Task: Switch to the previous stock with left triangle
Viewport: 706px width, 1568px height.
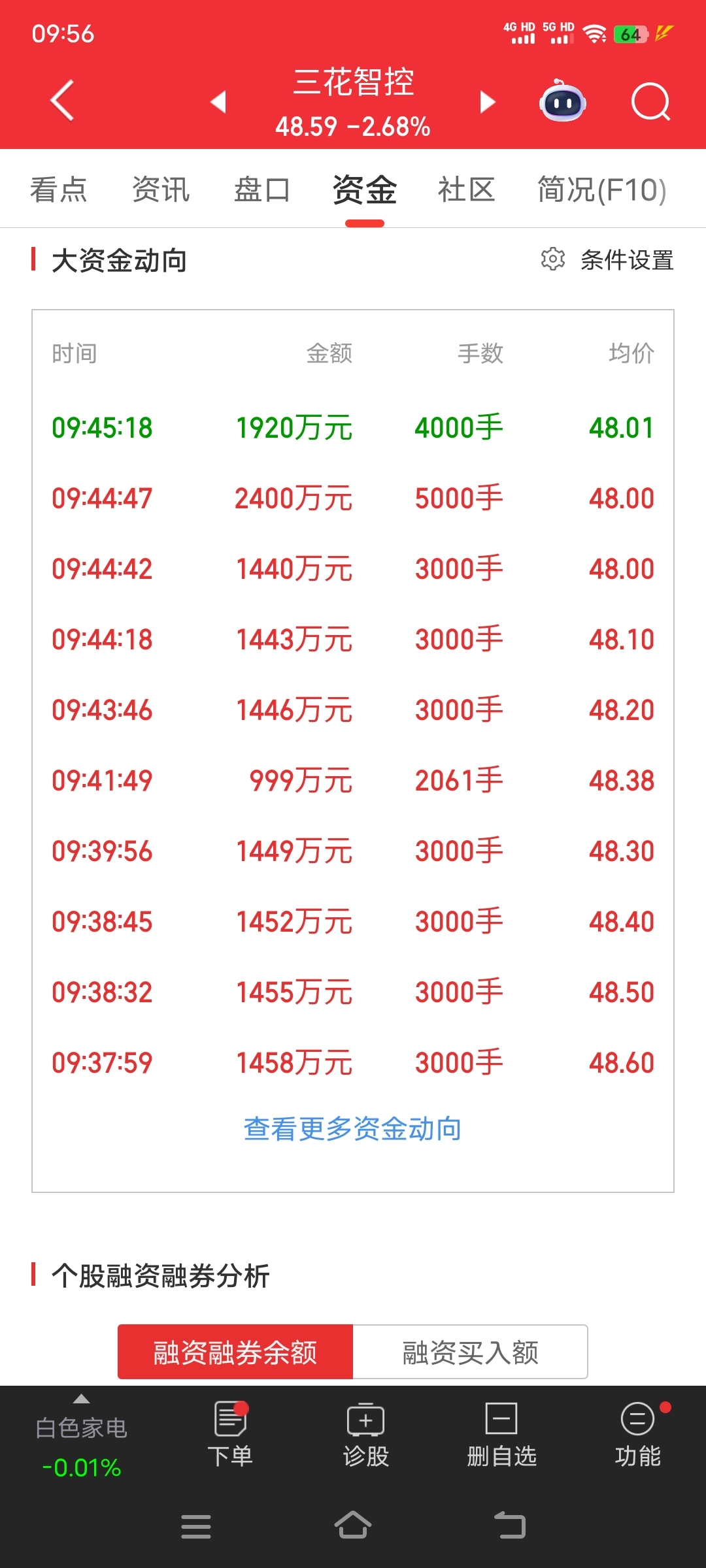Action: pos(218,102)
